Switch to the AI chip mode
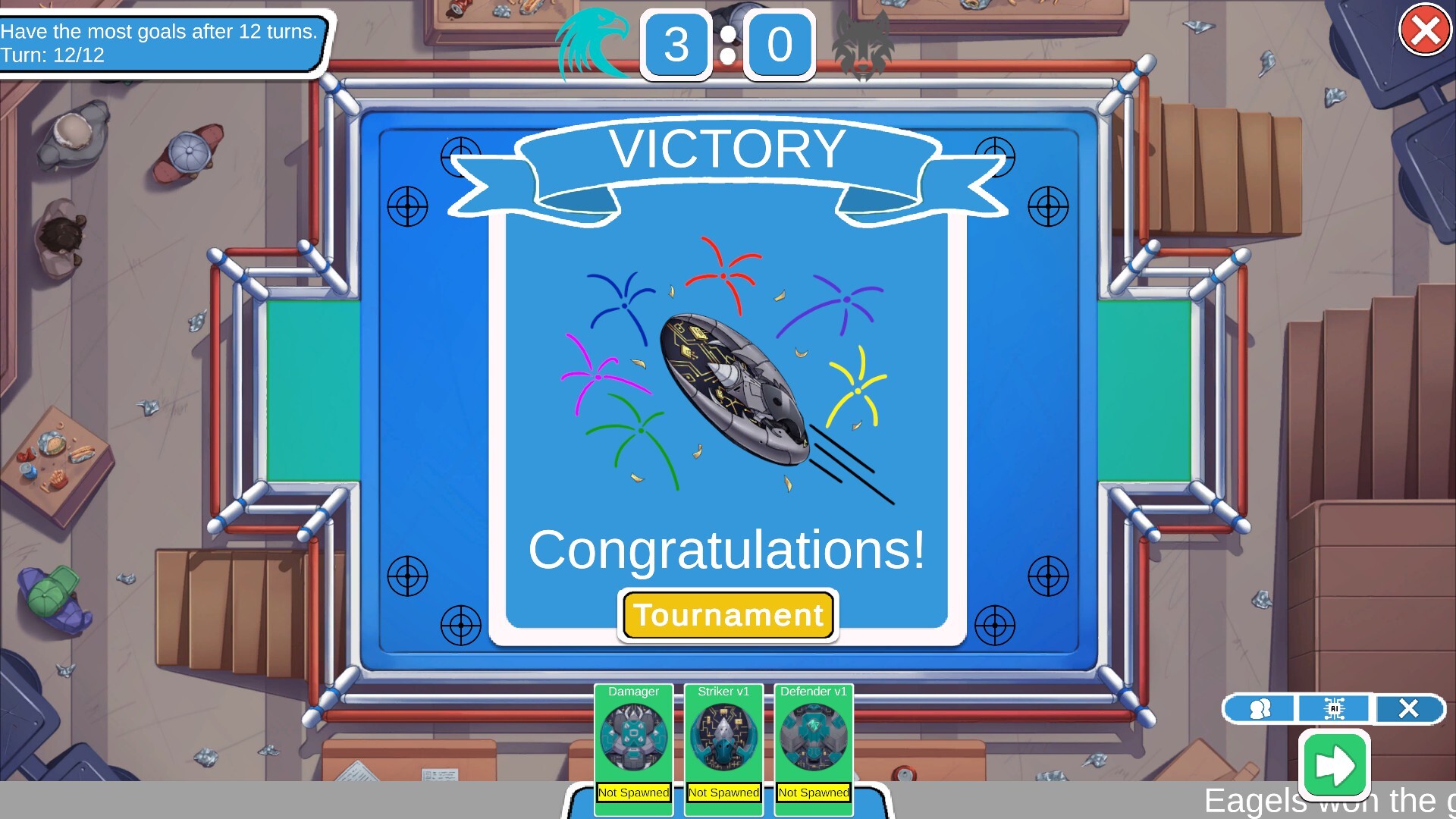Viewport: 1456px width, 819px height. click(x=1334, y=709)
